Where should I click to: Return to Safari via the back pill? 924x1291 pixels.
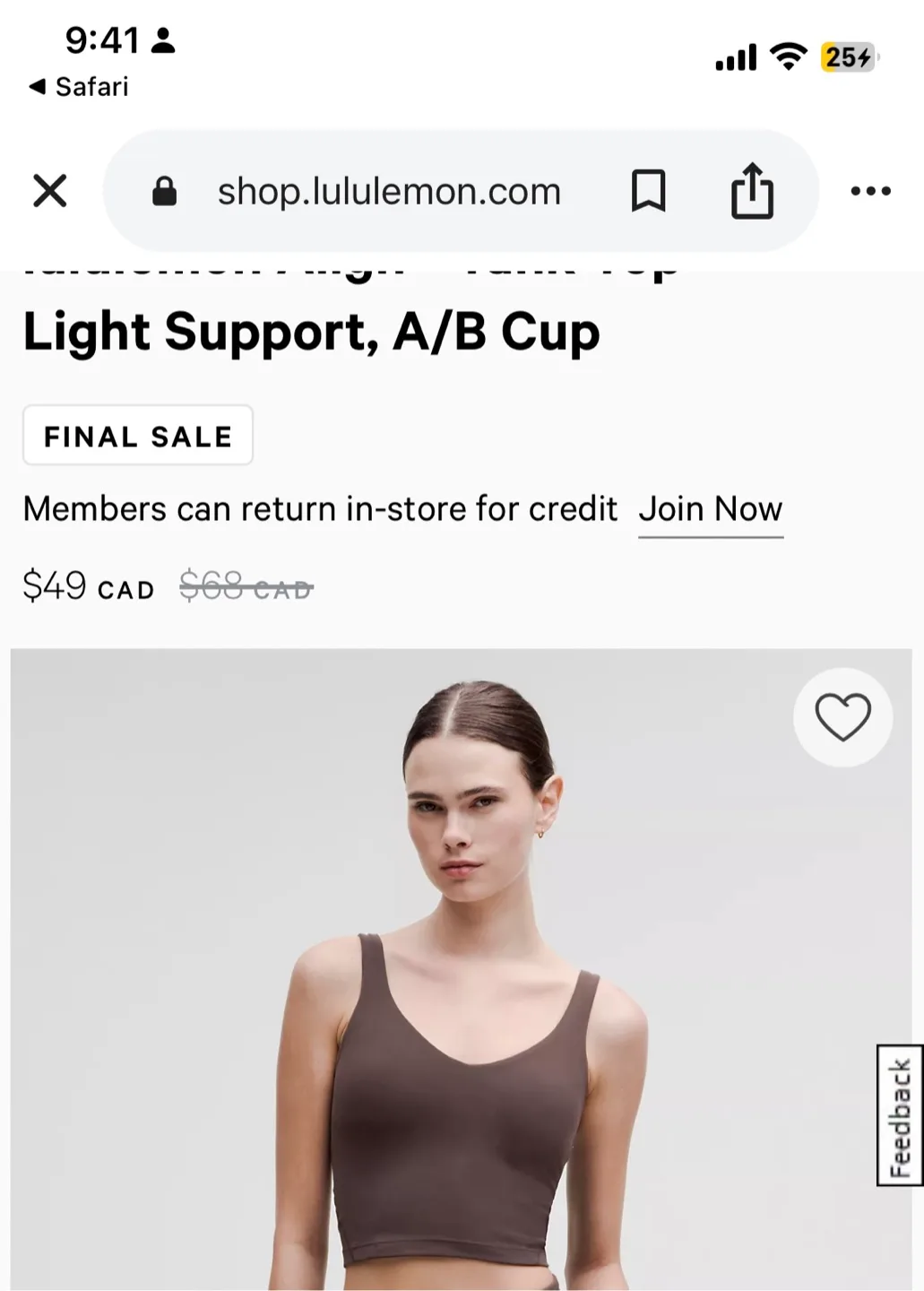[x=79, y=87]
